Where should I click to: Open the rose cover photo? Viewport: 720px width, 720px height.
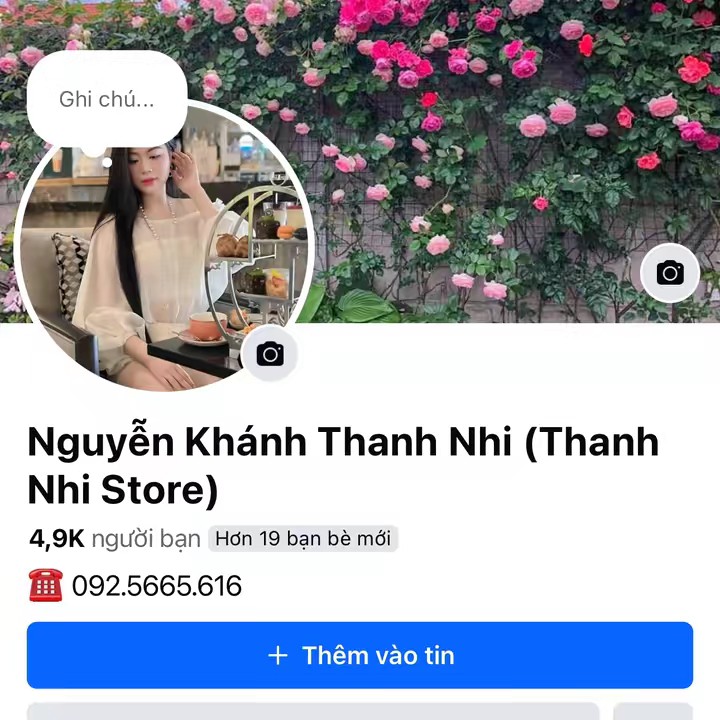click(480, 150)
